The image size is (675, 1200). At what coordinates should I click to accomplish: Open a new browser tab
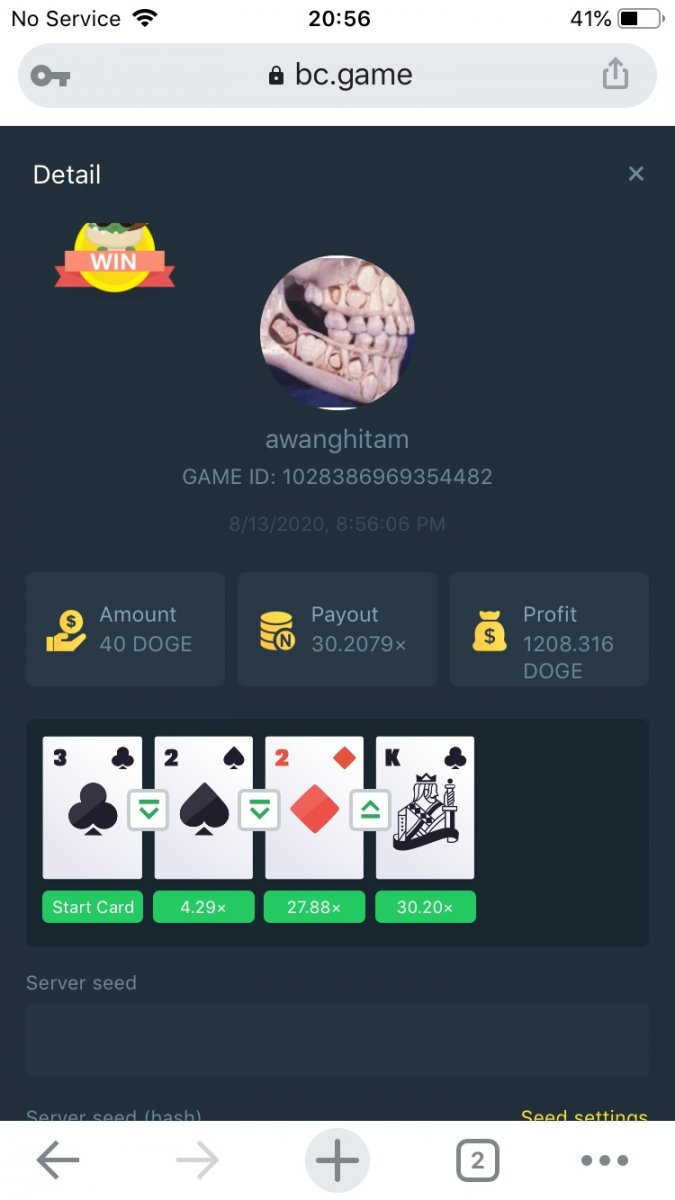(337, 1161)
